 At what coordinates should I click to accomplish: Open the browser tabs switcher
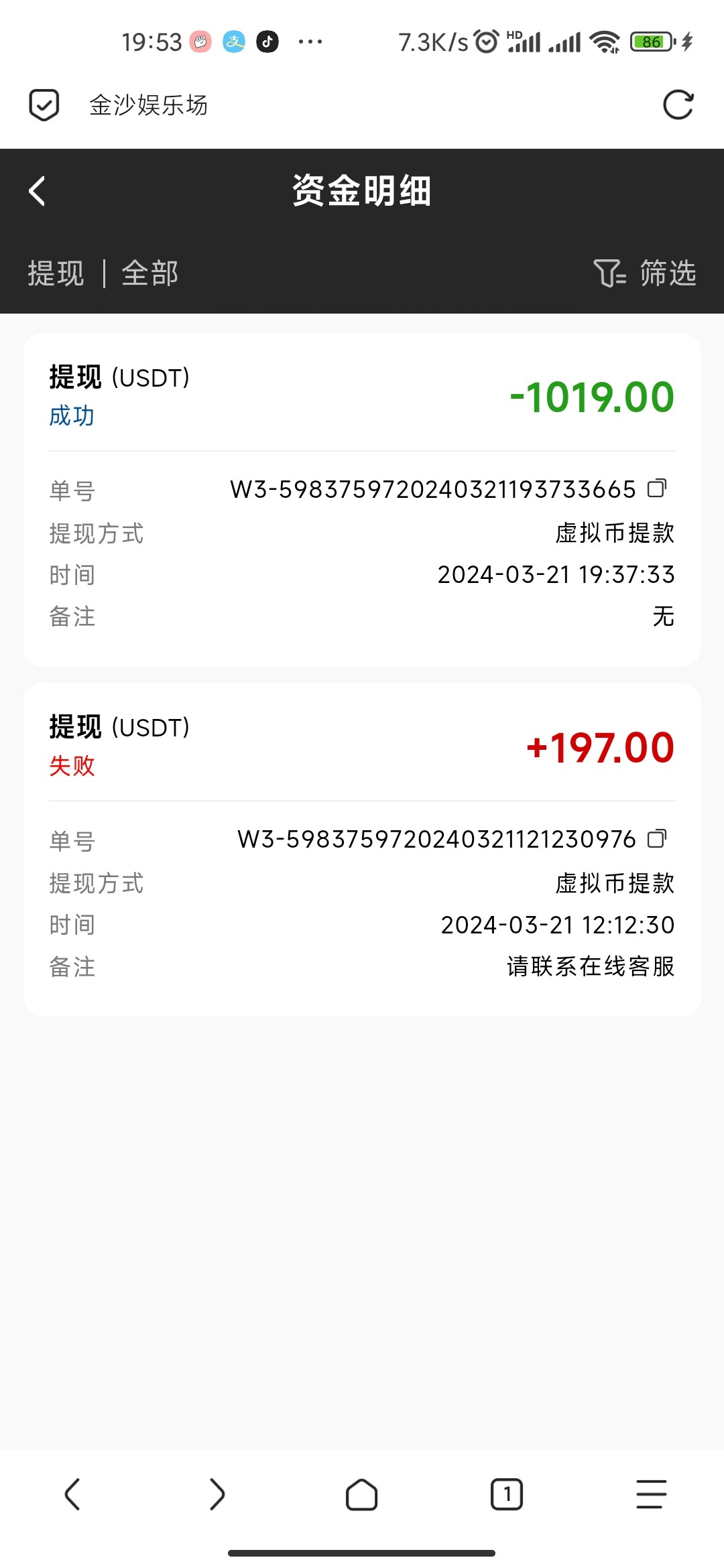pyautogui.click(x=506, y=1494)
